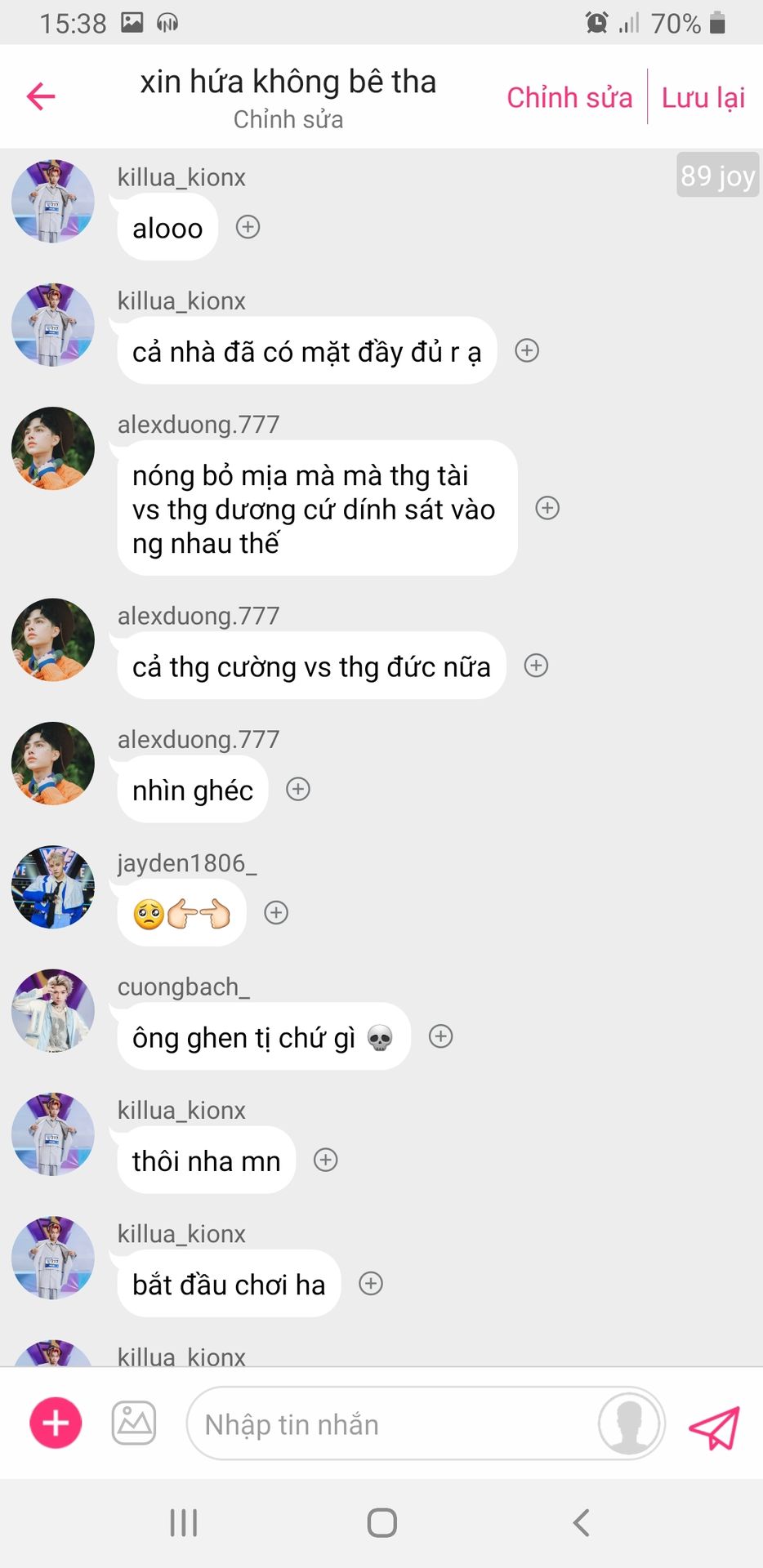Viewport: 763px width, 1568px height.
Task: Tap the plus icon beside 'alooo' message
Action: coord(248,227)
